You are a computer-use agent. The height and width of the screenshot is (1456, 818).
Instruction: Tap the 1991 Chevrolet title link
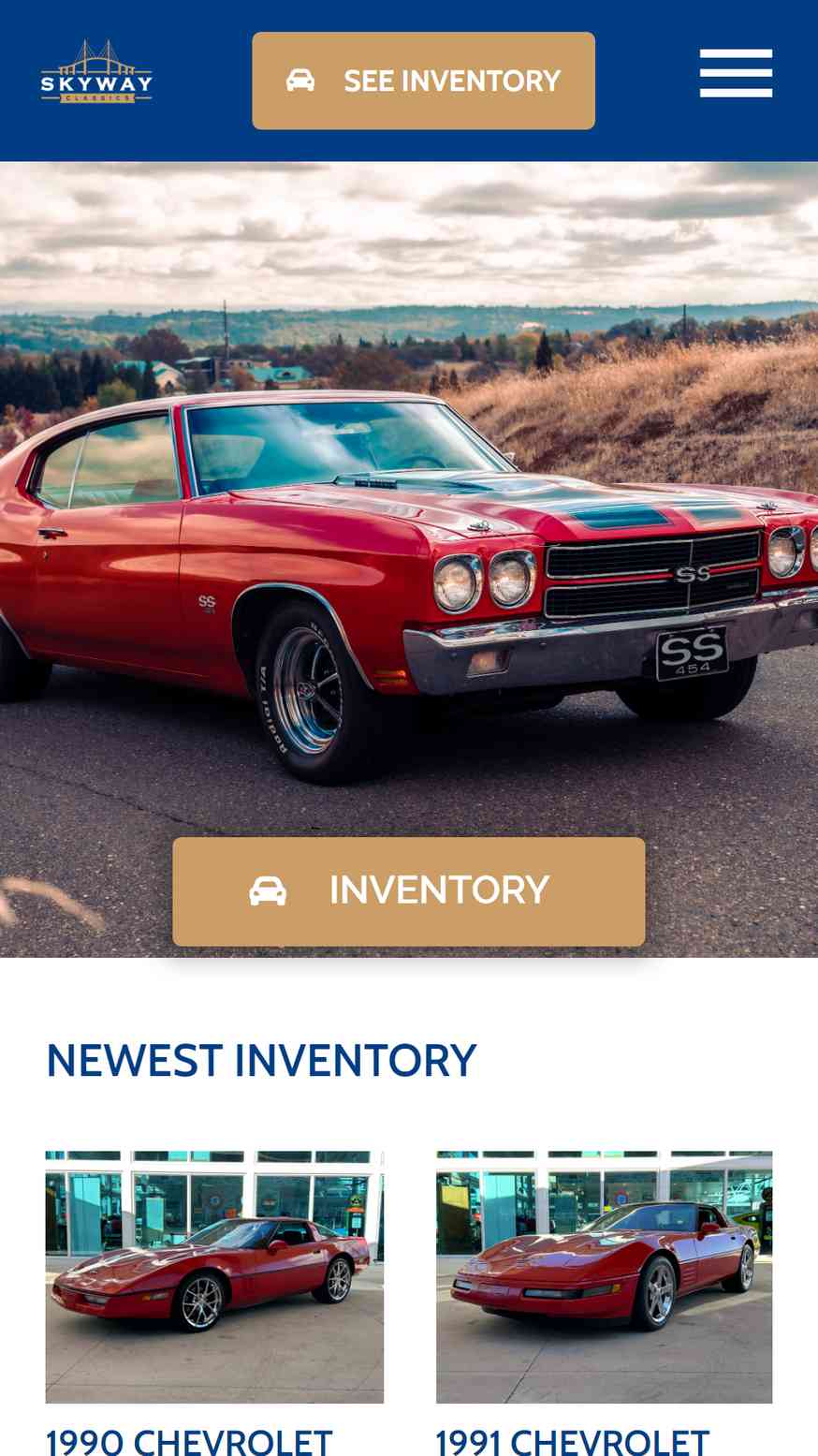click(x=573, y=1442)
